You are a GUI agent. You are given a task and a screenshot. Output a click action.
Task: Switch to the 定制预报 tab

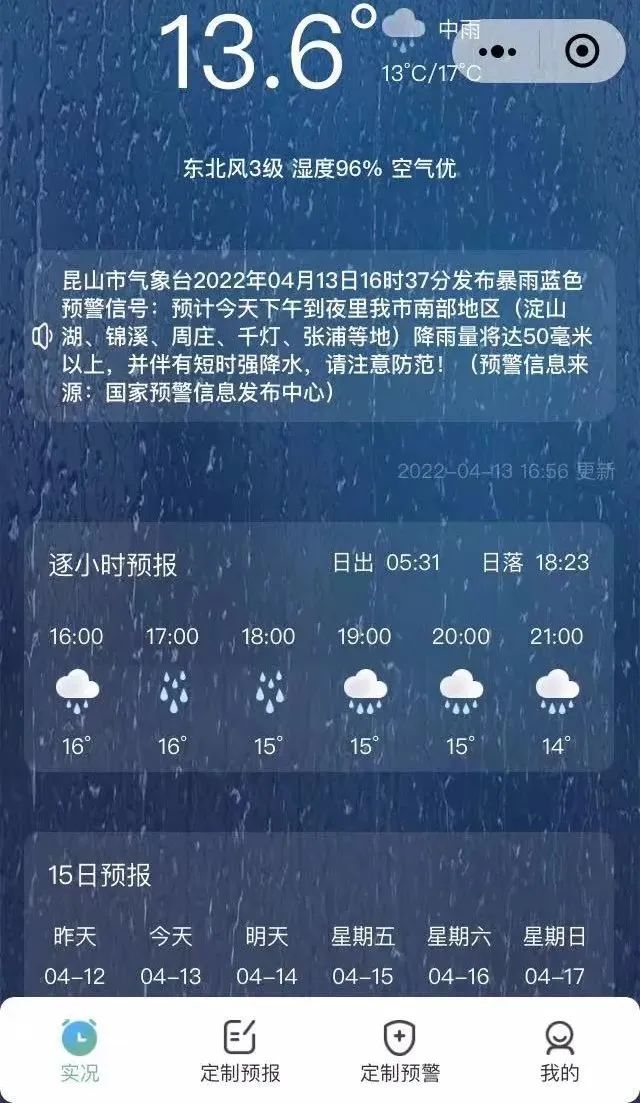240,1051
